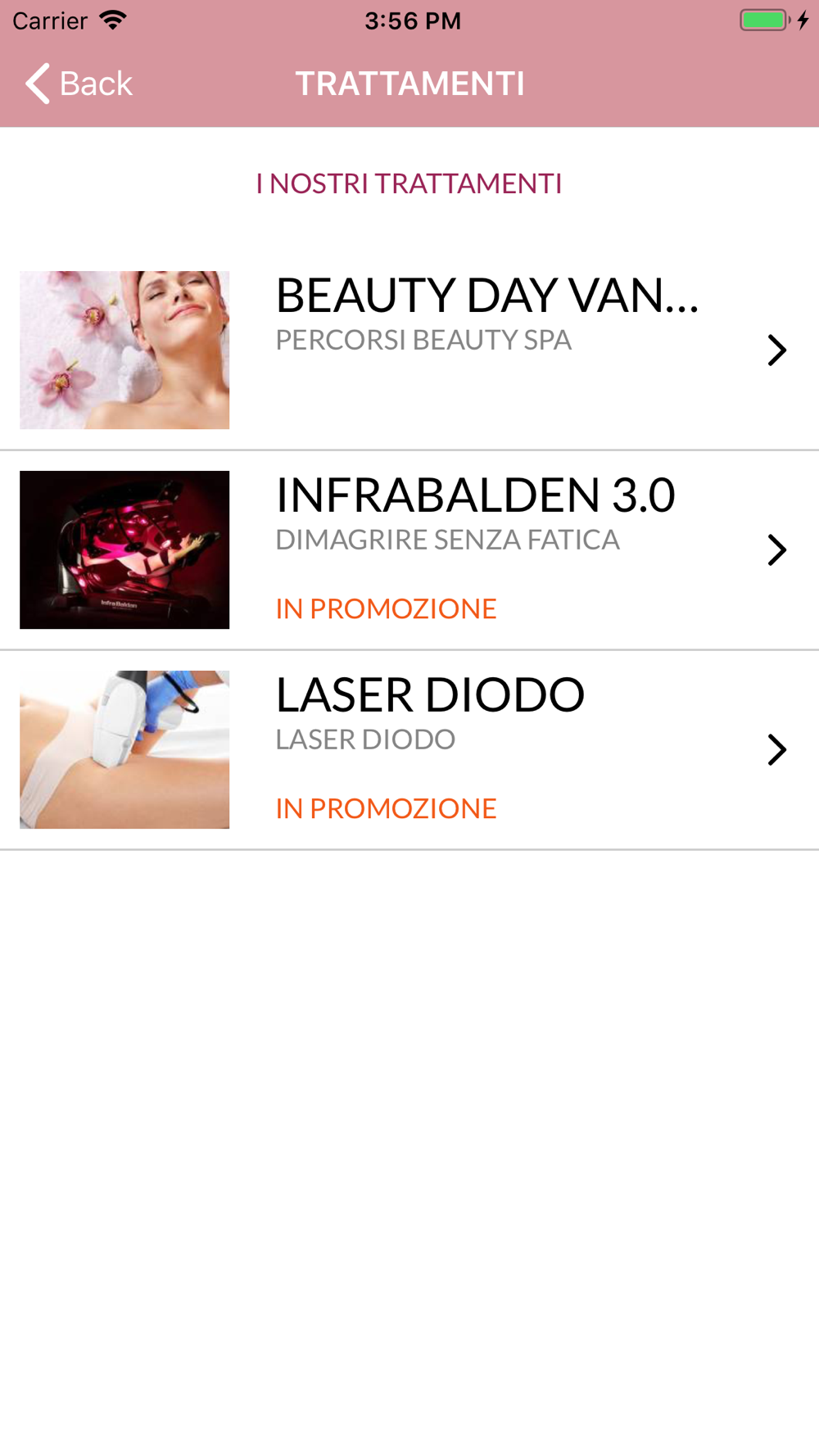This screenshot has width=819, height=1456.
Task: Open the Infrabalden 3.0 treatment
Action: point(409,550)
